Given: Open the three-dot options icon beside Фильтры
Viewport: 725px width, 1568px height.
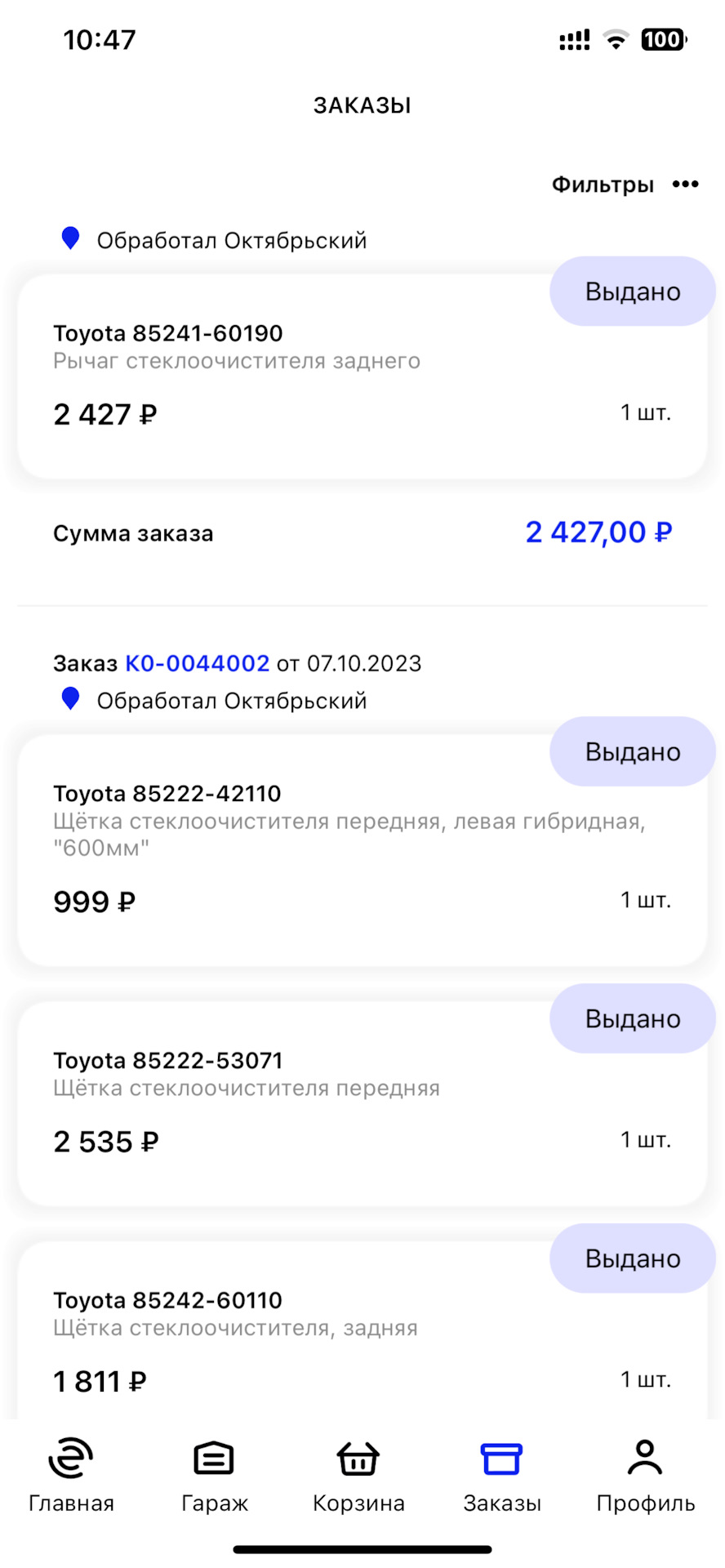Looking at the screenshot, I should click(687, 184).
